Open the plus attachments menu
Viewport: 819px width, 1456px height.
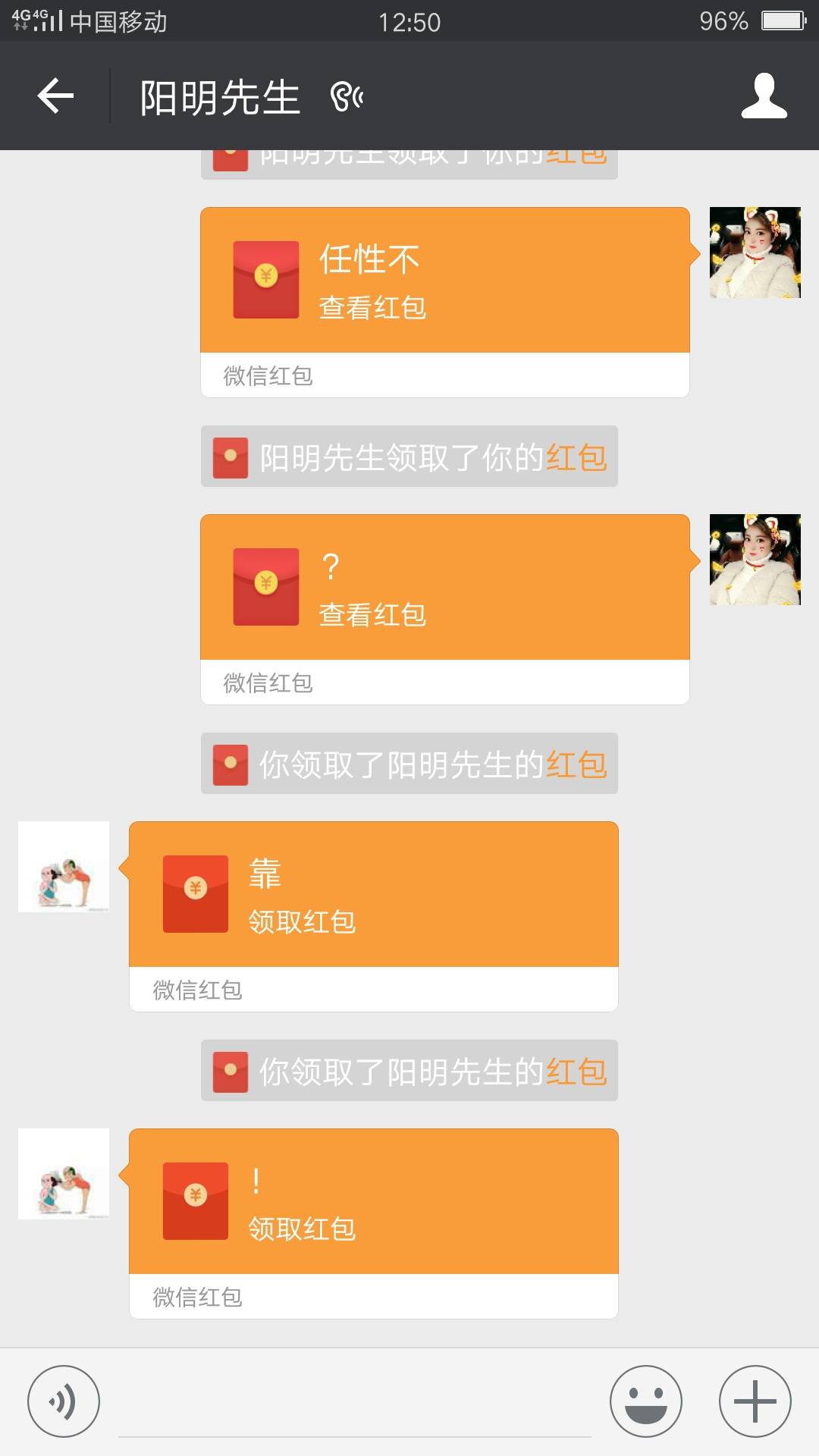click(755, 1401)
